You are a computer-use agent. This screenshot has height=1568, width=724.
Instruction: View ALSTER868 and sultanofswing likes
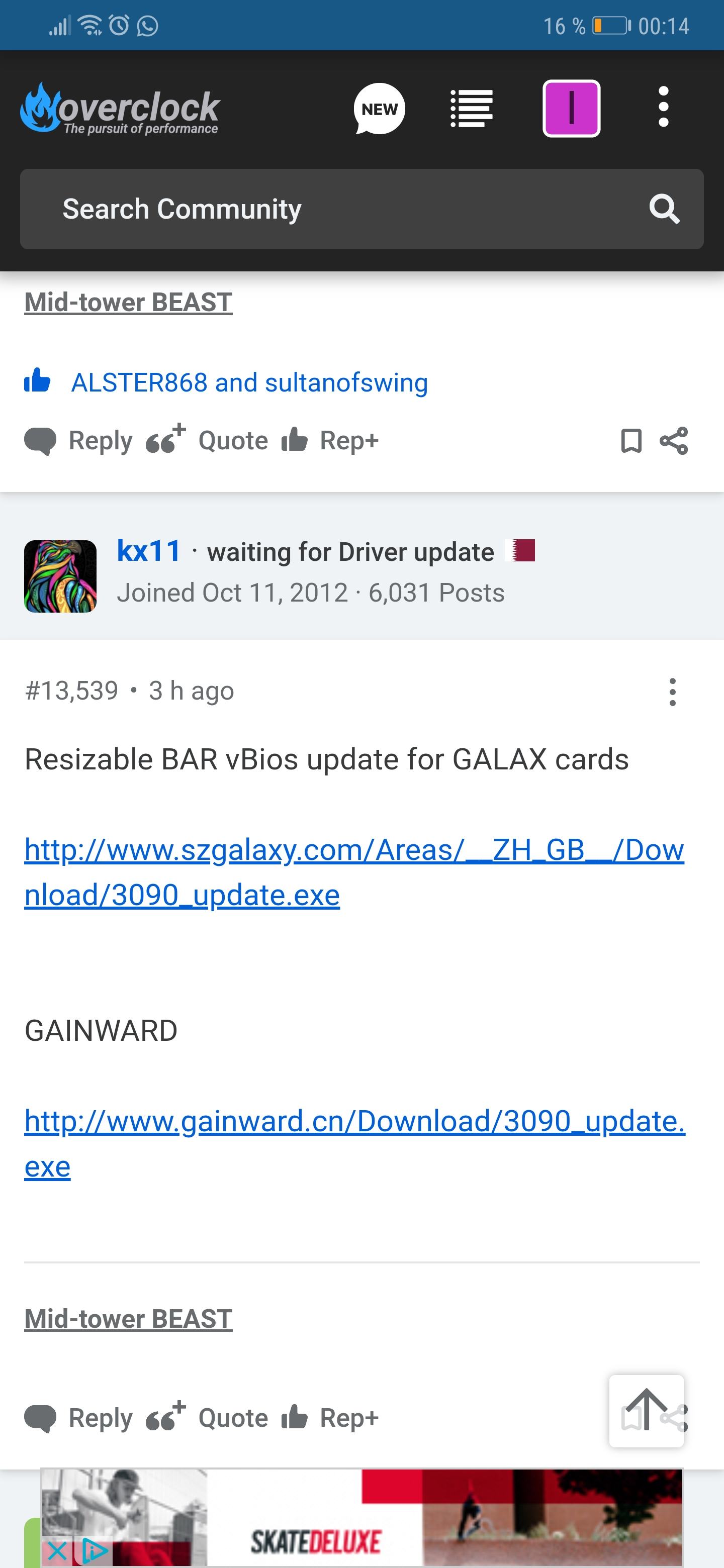point(249,383)
